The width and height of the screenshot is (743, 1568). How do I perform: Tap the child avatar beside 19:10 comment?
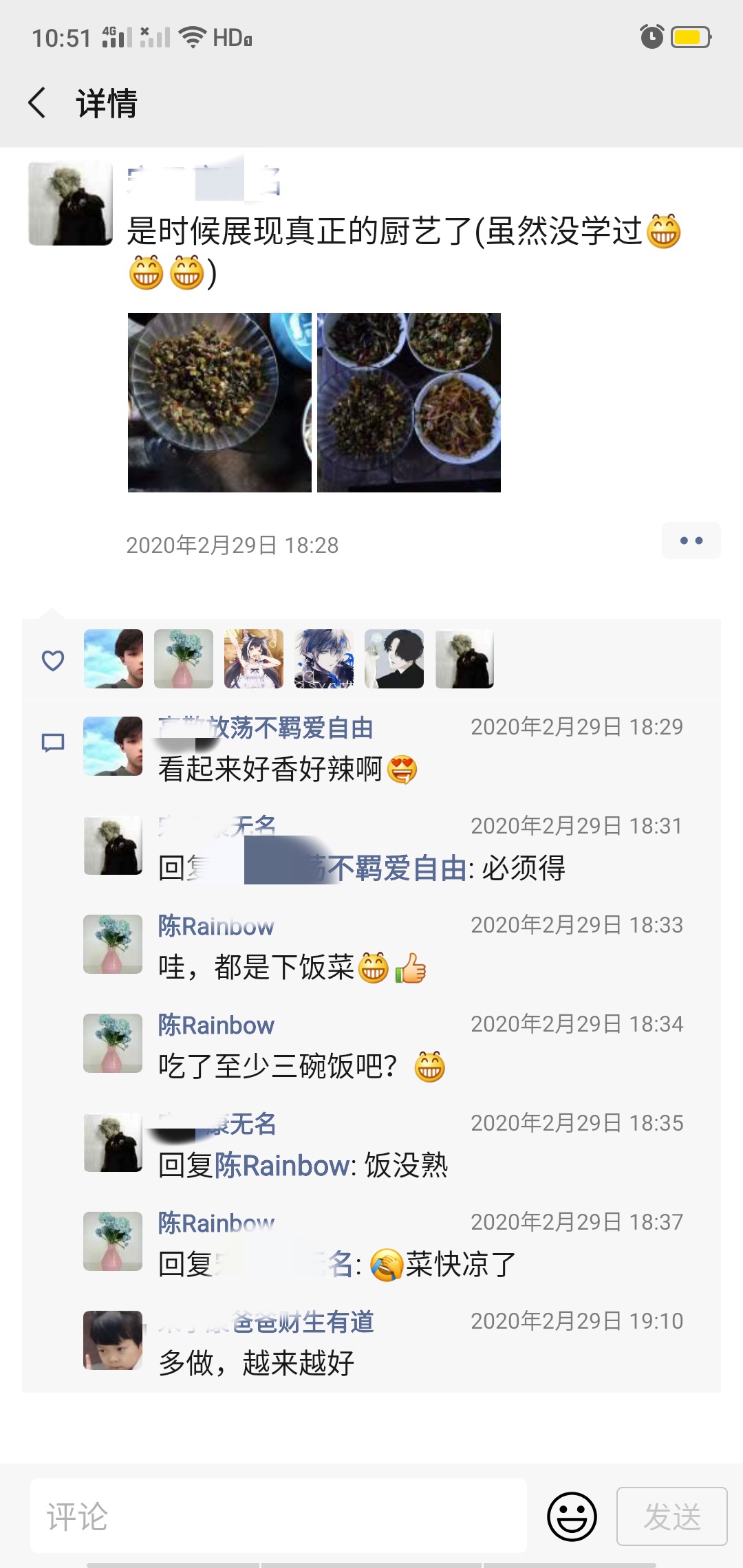point(113,1340)
